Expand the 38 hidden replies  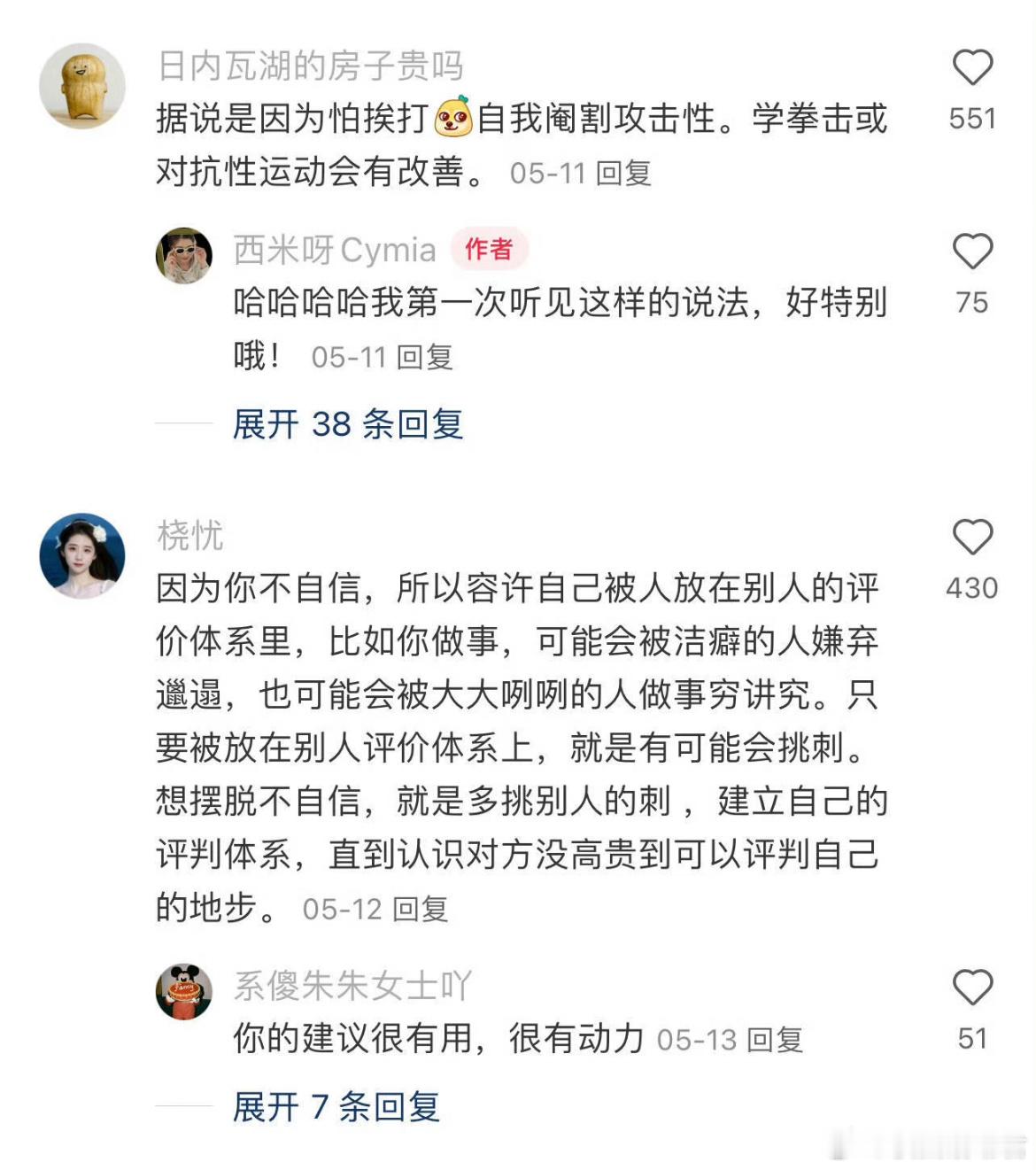pyautogui.click(x=349, y=425)
